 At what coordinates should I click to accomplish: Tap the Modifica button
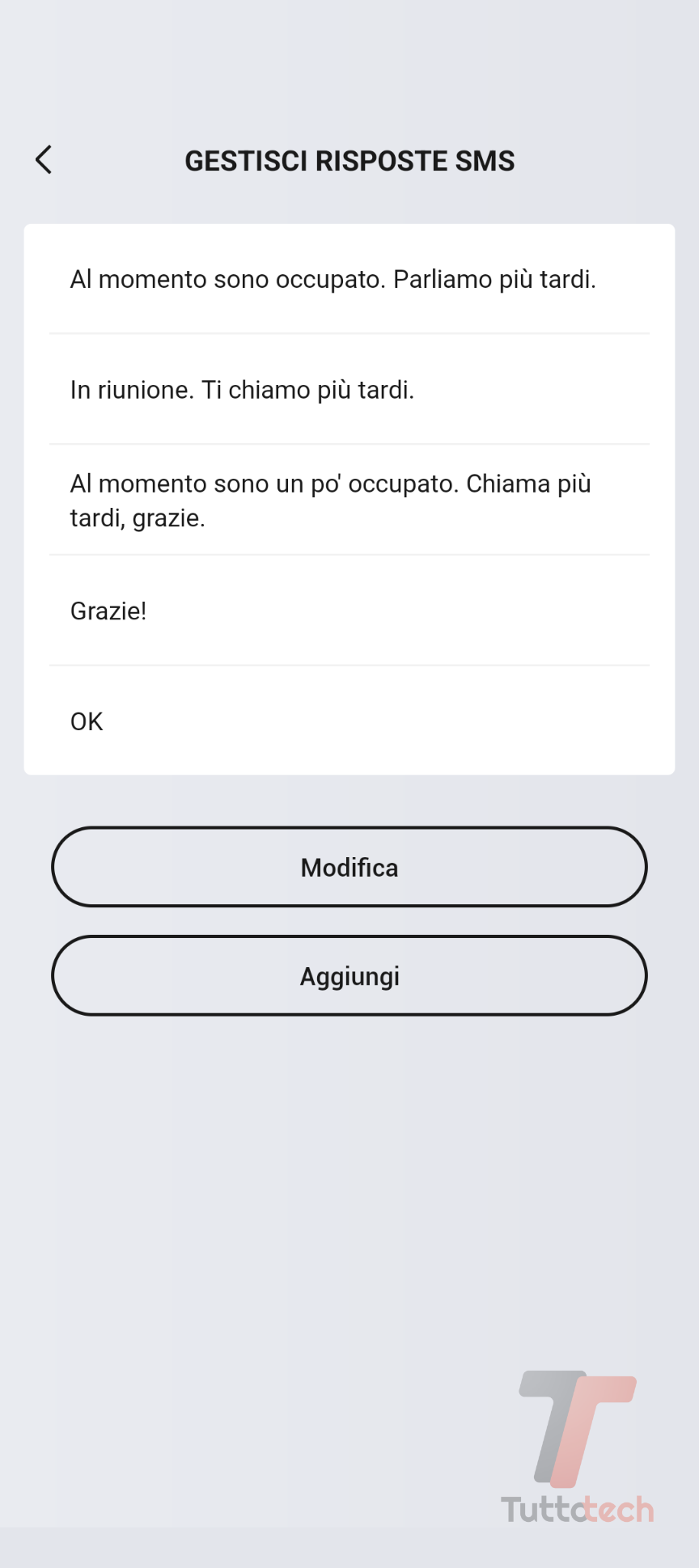(x=349, y=868)
